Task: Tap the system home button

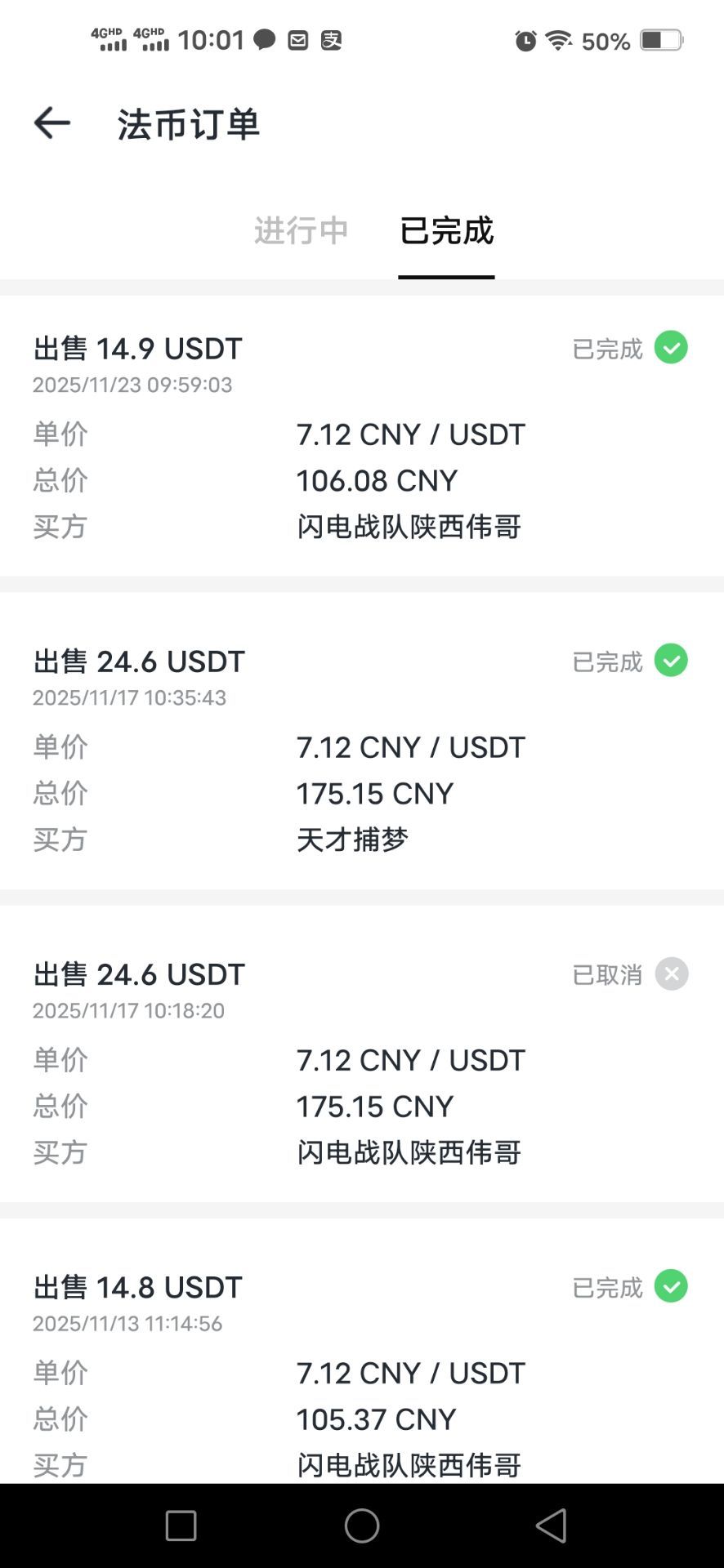Action: pyautogui.click(x=362, y=1526)
